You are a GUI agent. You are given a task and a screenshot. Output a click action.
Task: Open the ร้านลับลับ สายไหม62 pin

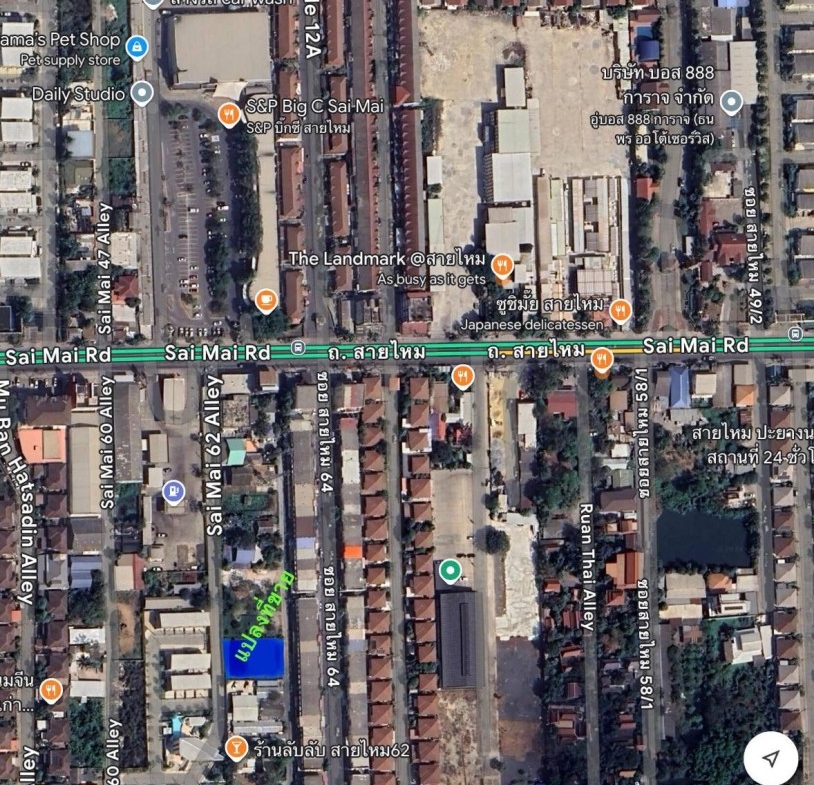pyautogui.click(x=236, y=747)
